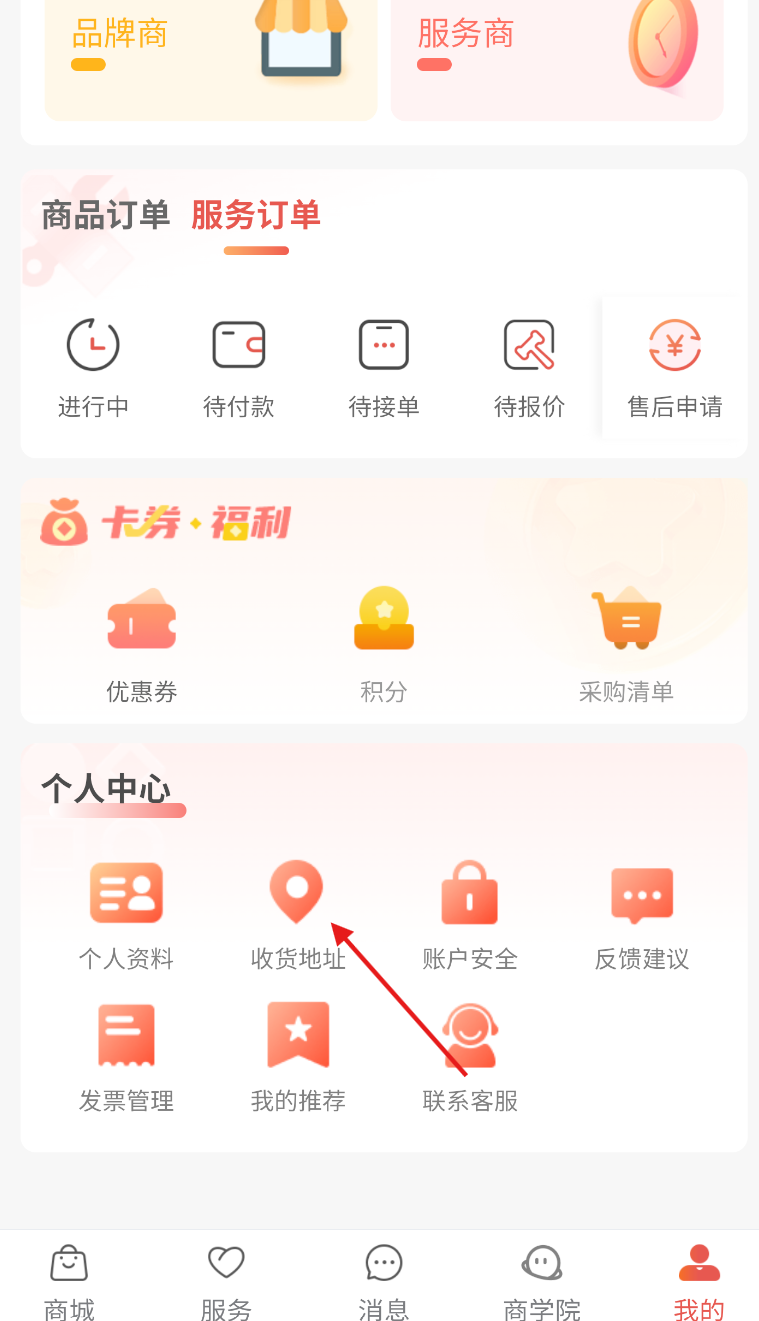The height and width of the screenshot is (1321, 759).
Task: Show 待接单 orders
Action: click(x=384, y=367)
